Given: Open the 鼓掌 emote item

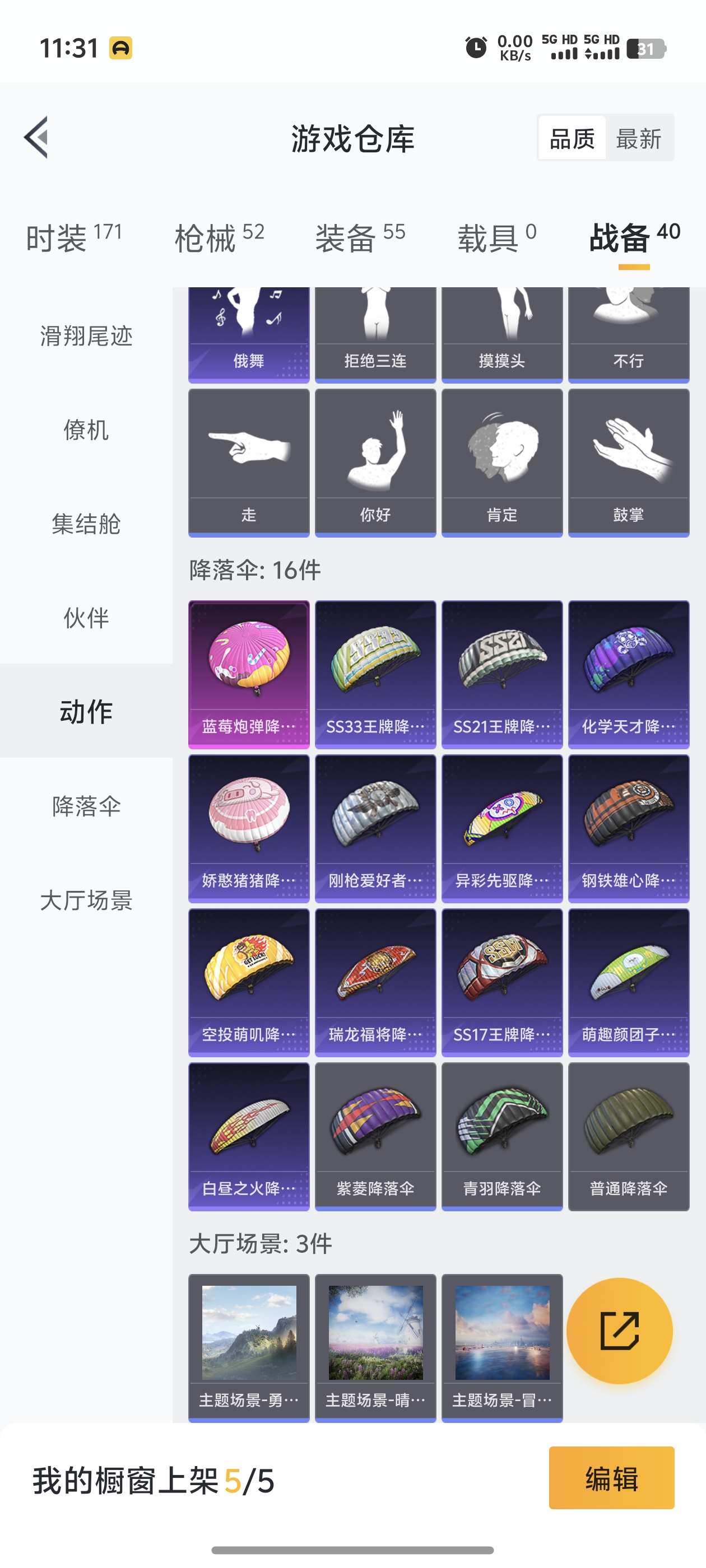Looking at the screenshot, I should [x=628, y=463].
